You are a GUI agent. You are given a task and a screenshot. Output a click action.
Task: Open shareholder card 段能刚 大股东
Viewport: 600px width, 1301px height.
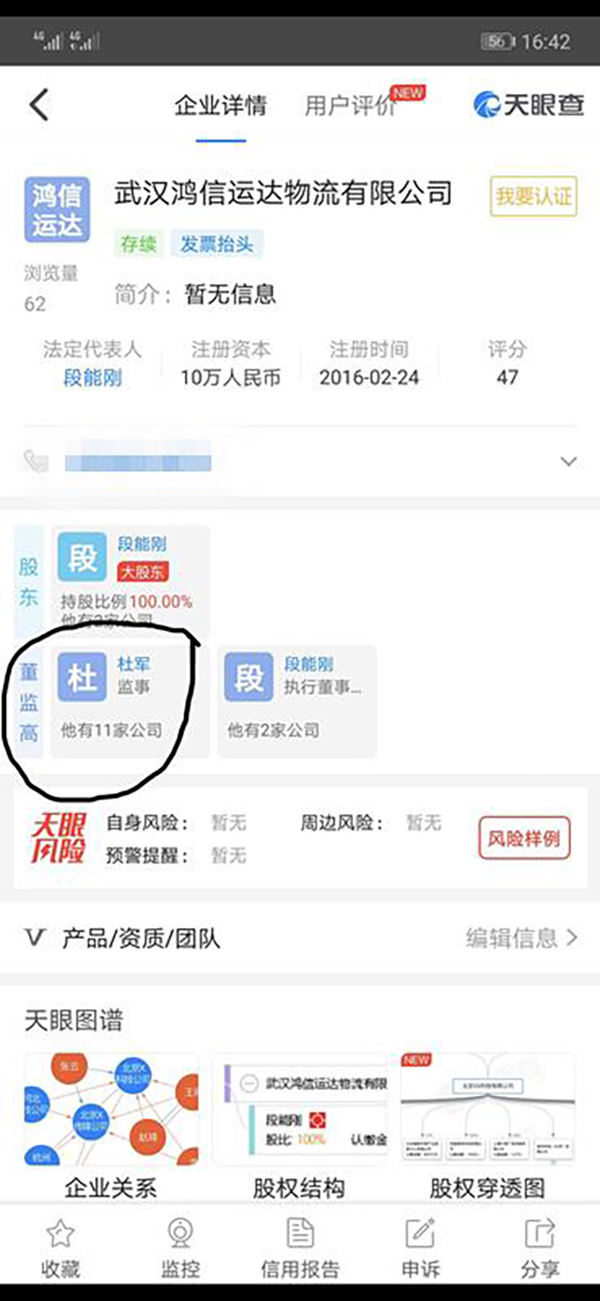[x=130, y=580]
